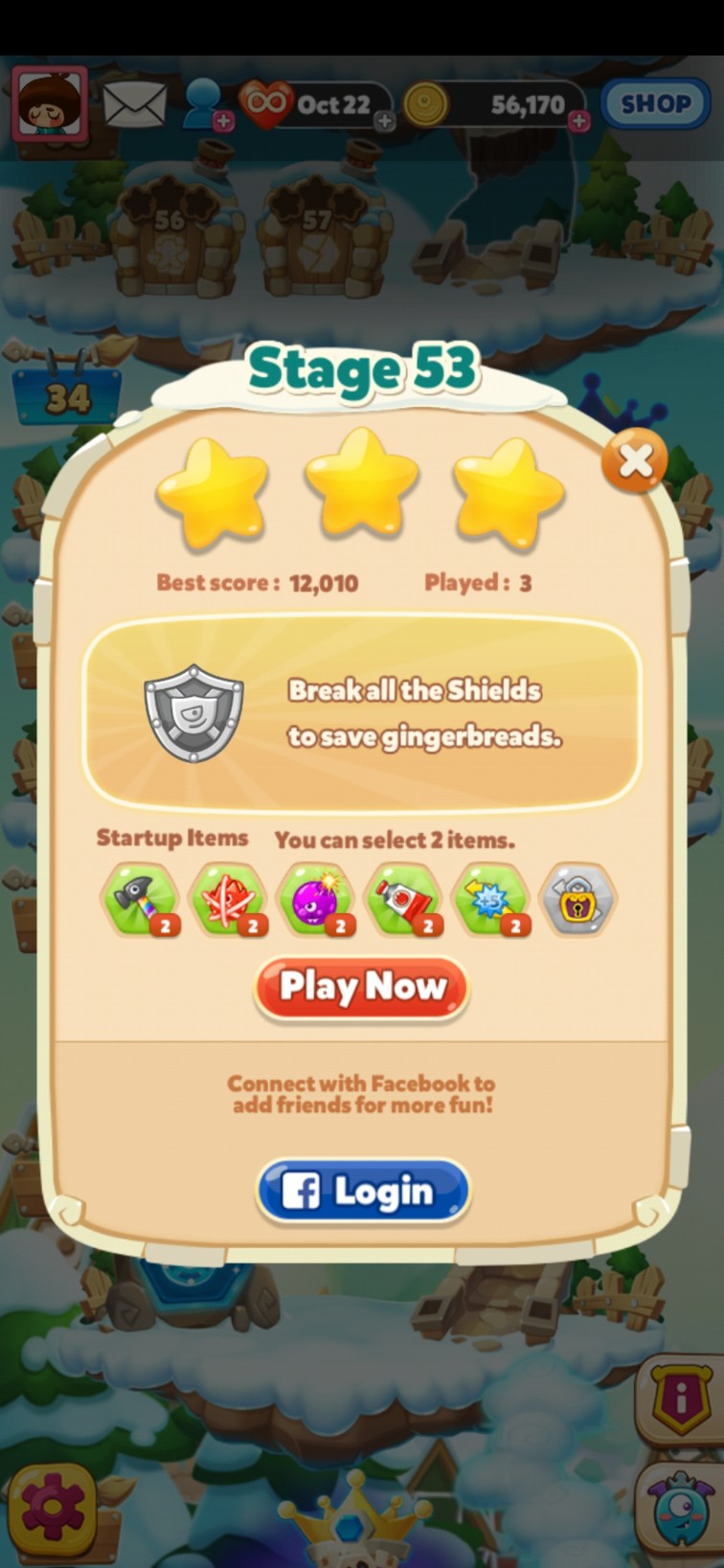Close the Stage 53 dialog

click(635, 461)
